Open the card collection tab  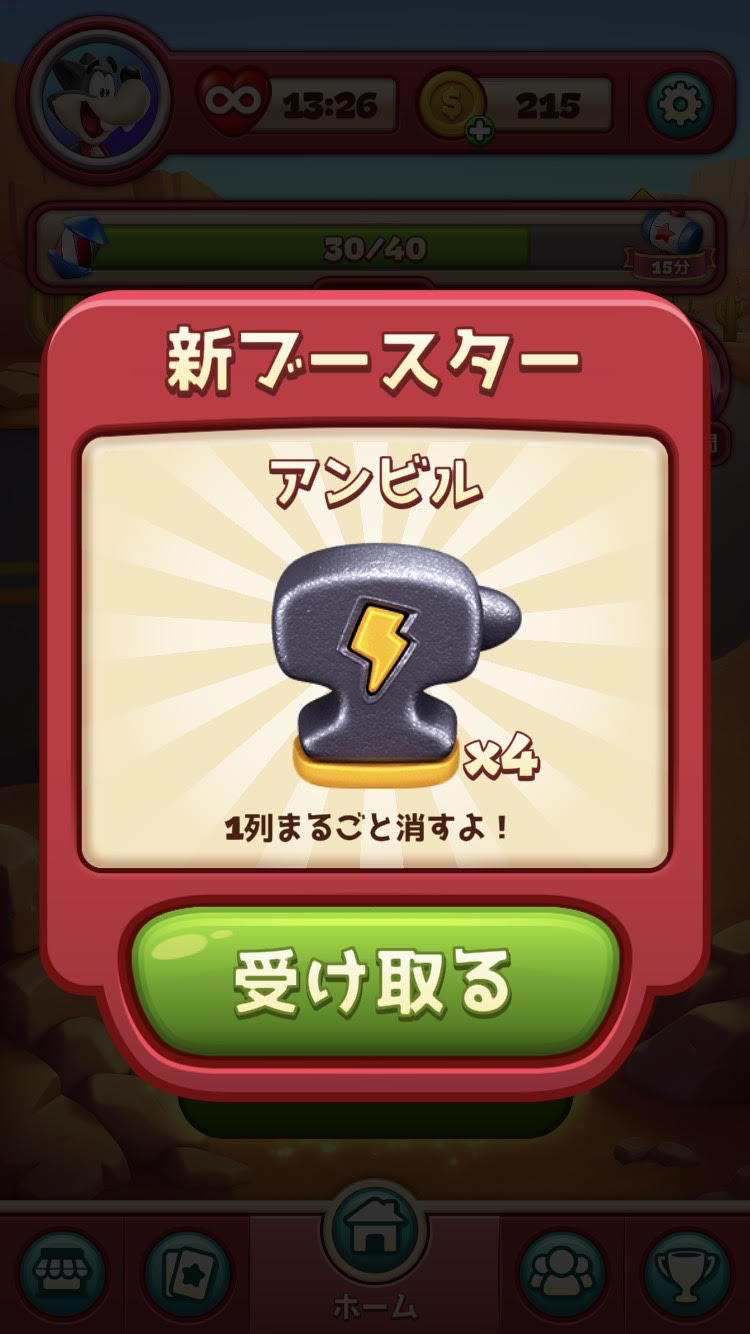pos(188,1274)
